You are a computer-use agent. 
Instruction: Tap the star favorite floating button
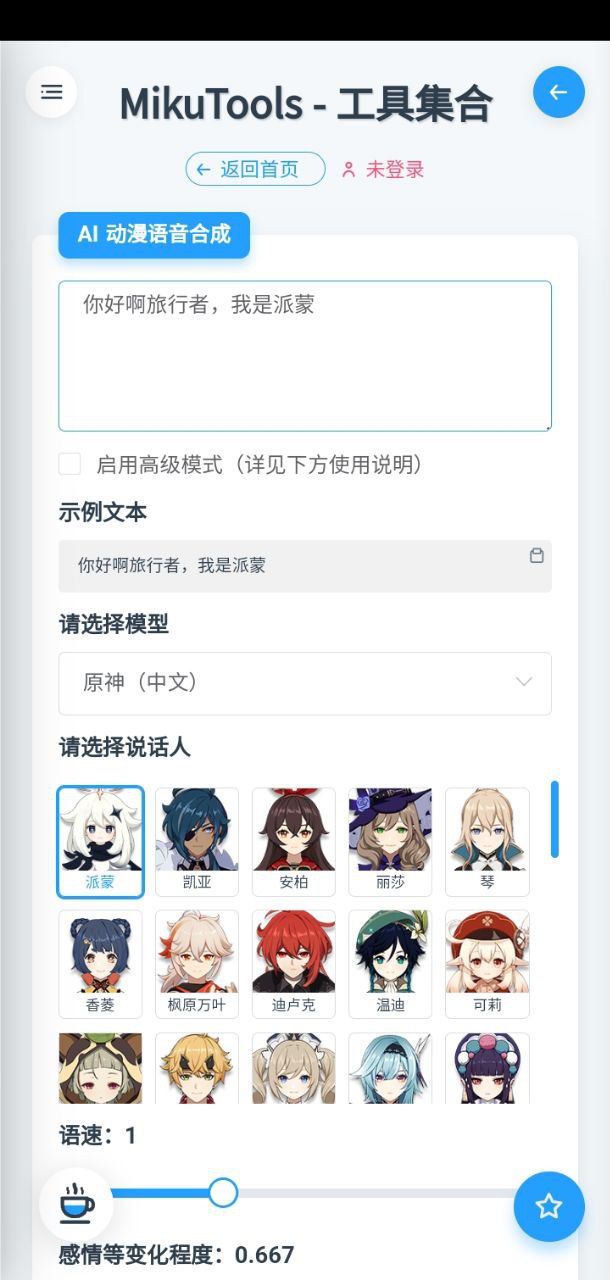click(549, 1207)
